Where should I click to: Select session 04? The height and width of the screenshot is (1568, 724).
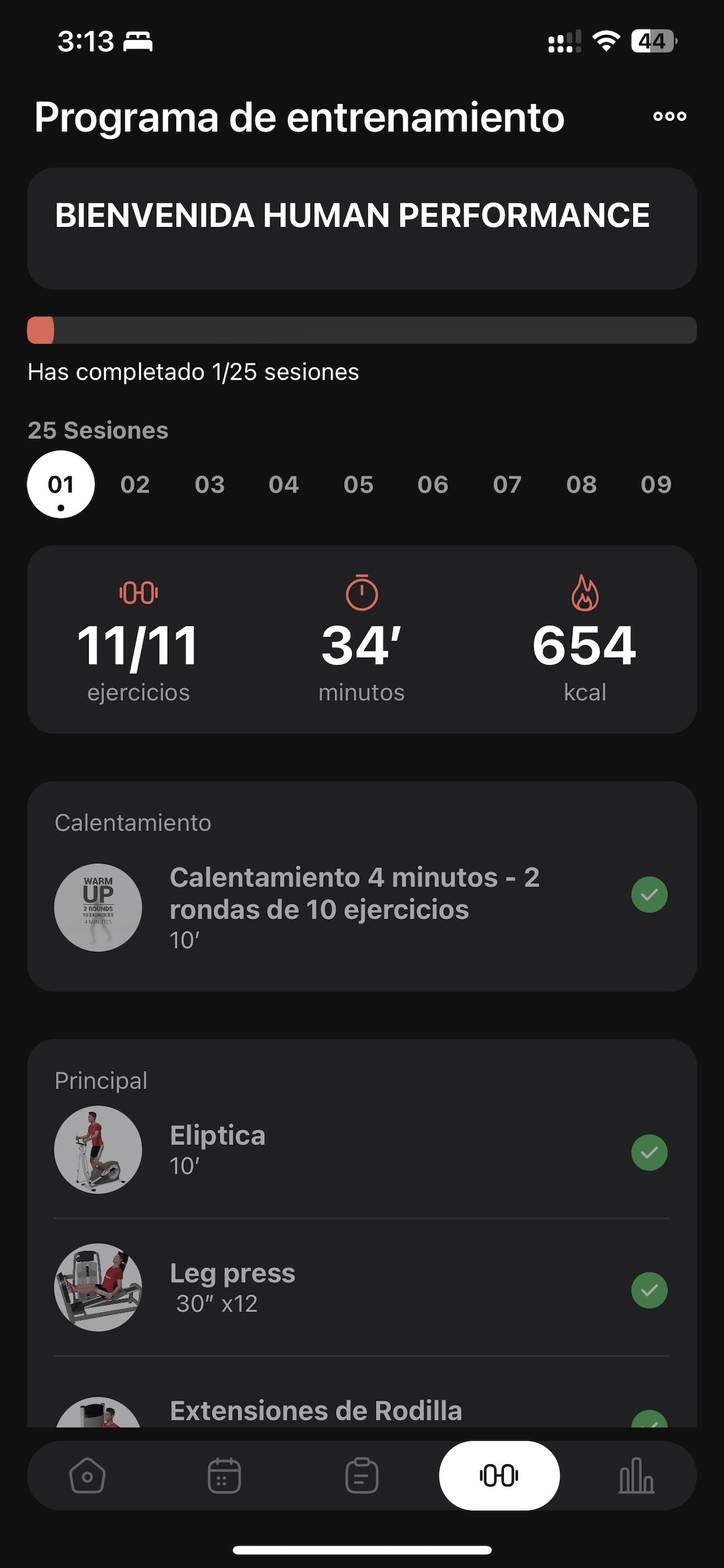pyautogui.click(x=284, y=485)
